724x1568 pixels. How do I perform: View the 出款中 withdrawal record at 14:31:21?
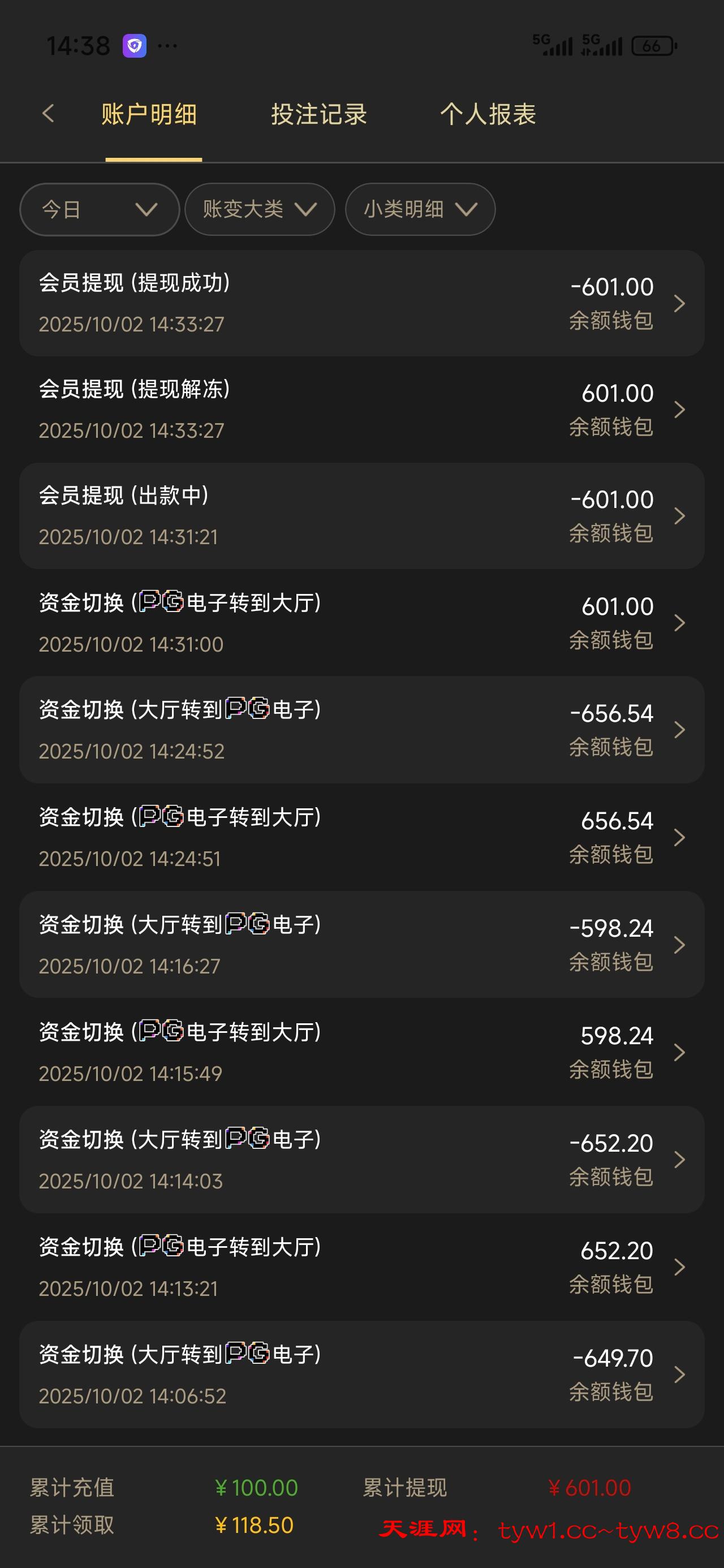click(361, 516)
